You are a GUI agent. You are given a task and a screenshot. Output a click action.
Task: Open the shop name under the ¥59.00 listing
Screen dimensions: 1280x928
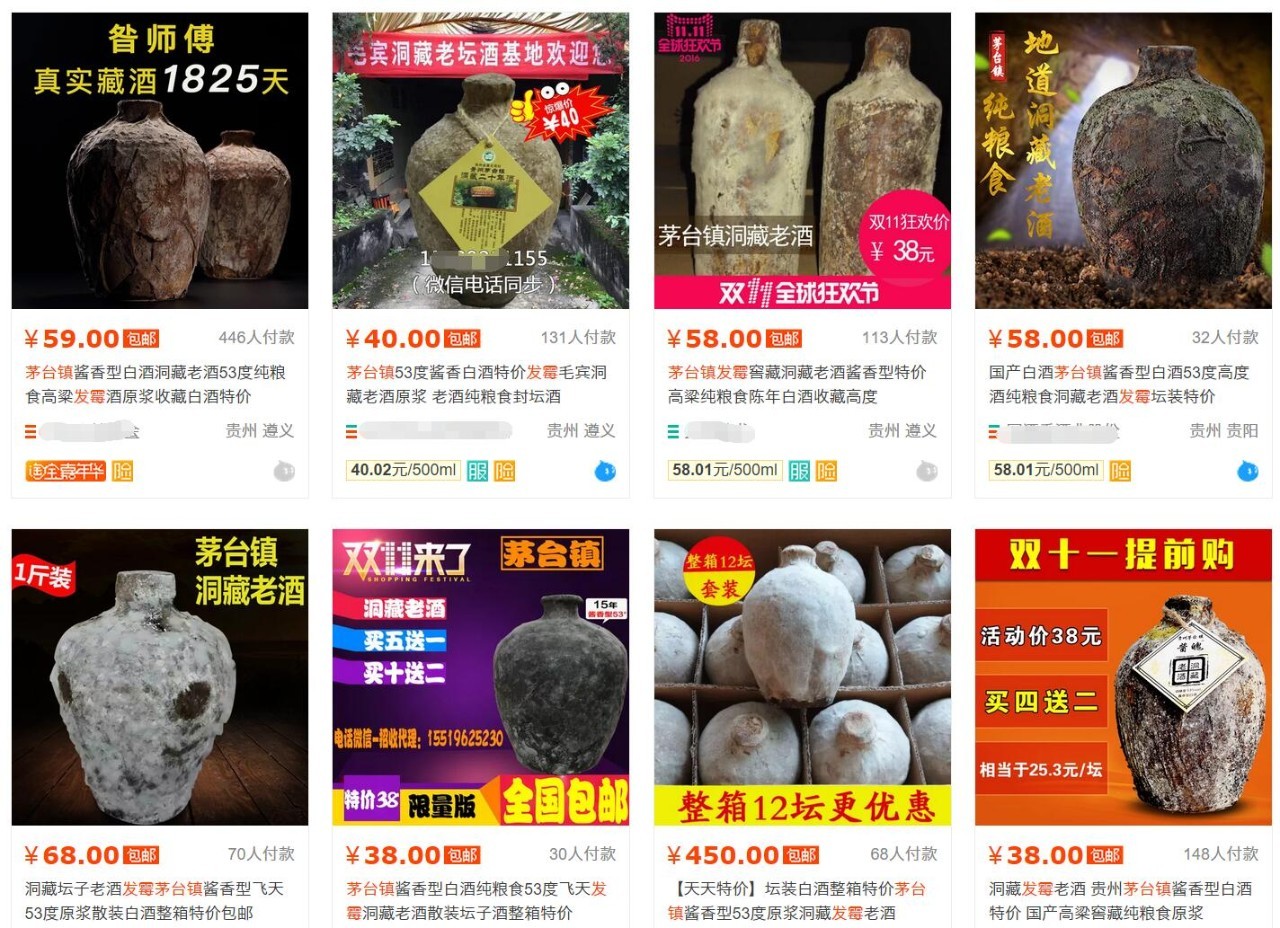click(90, 432)
